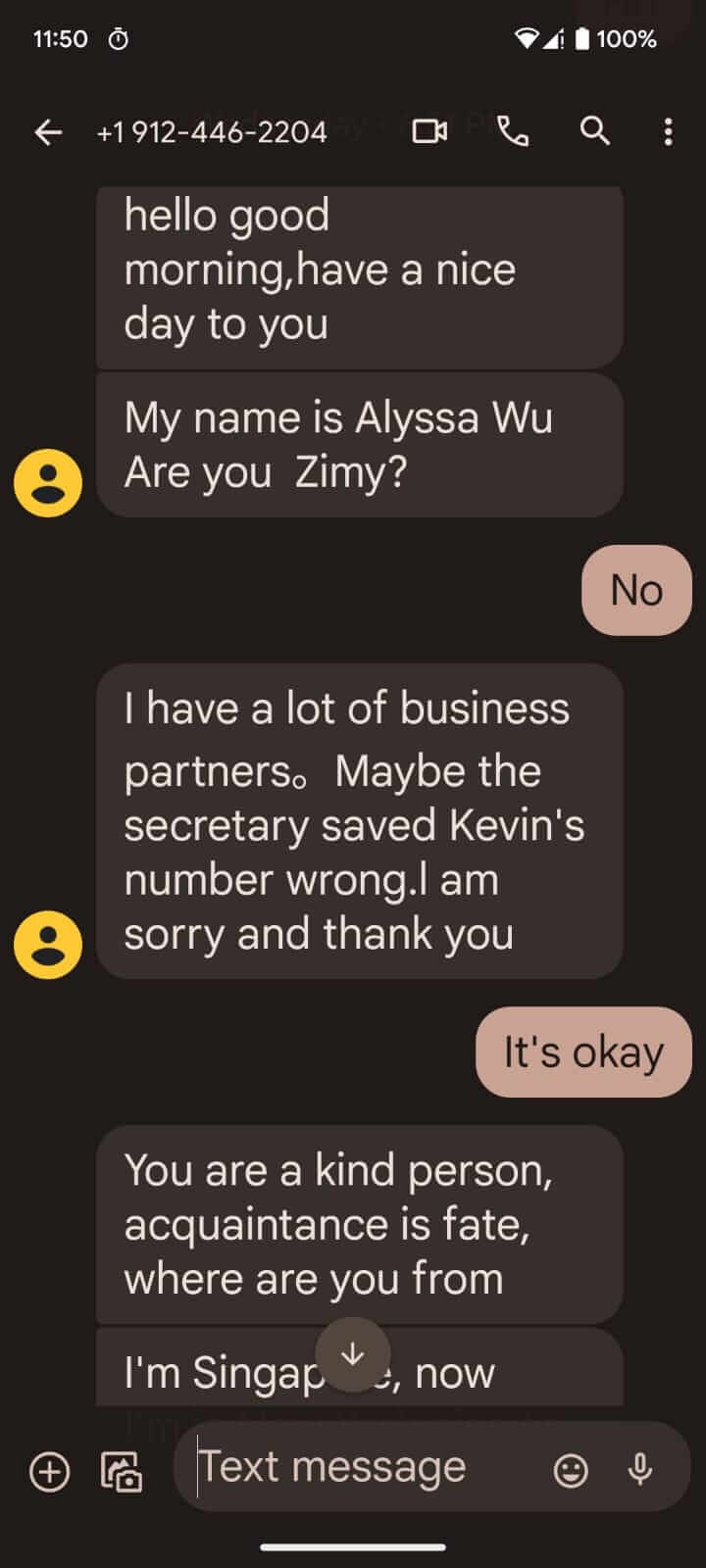Open the overflow menu
The width and height of the screenshot is (706, 1568).
point(668,131)
